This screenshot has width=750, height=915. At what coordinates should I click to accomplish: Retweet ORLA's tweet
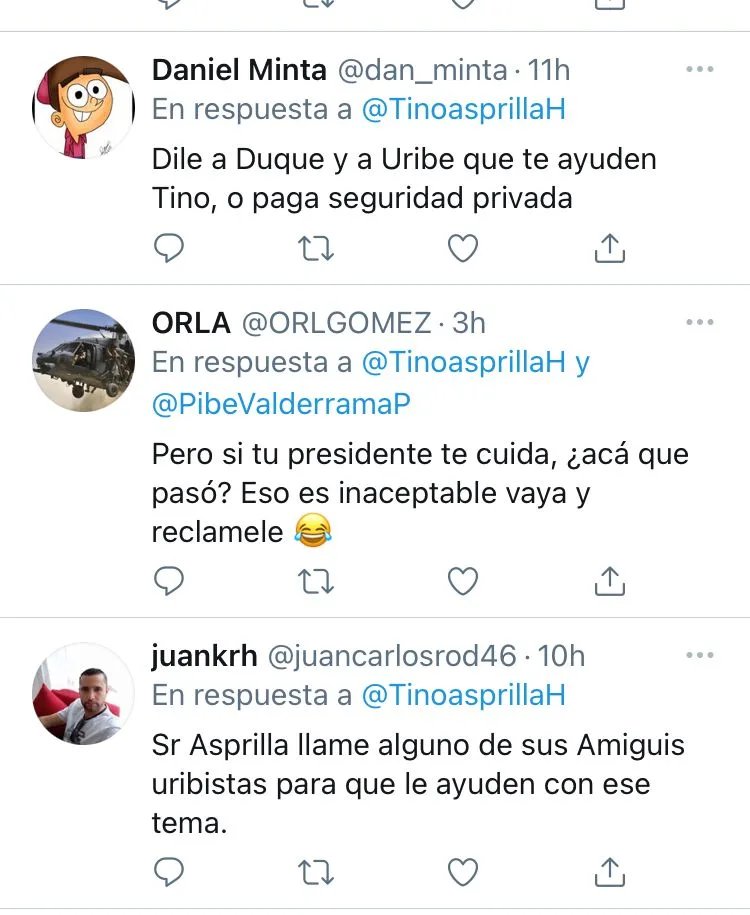tap(316, 581)
